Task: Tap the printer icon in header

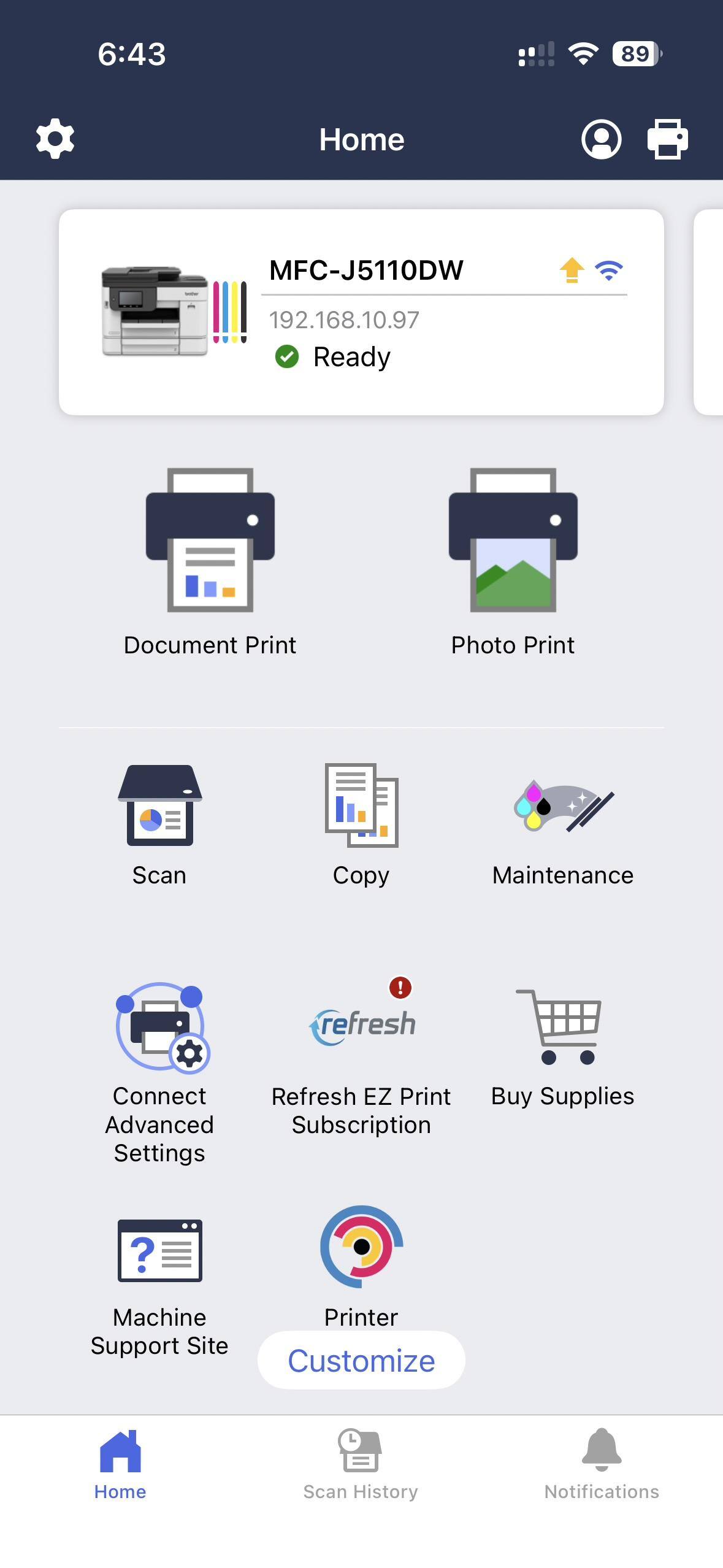Action: point(668,139)
